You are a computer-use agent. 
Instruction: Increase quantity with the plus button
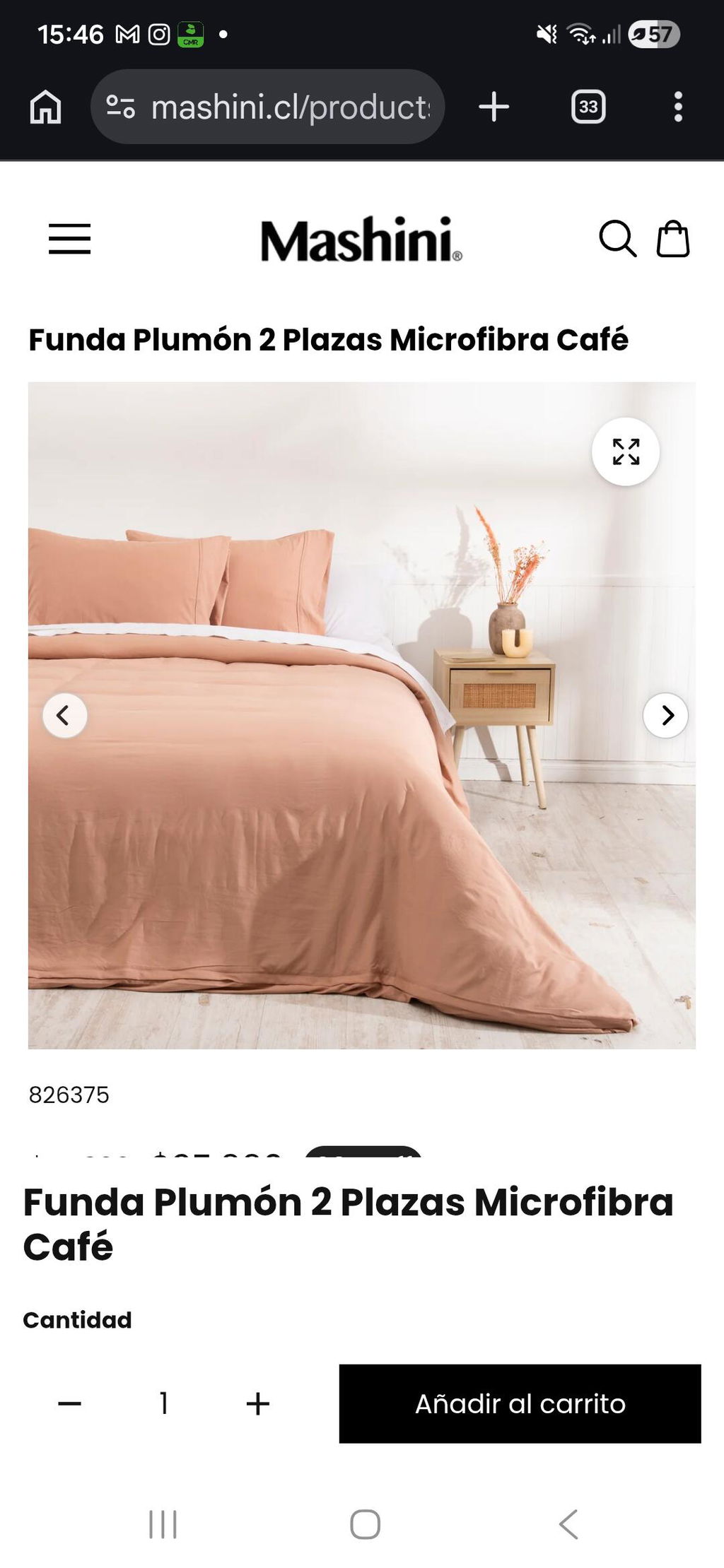click(x=258, y=1404)
